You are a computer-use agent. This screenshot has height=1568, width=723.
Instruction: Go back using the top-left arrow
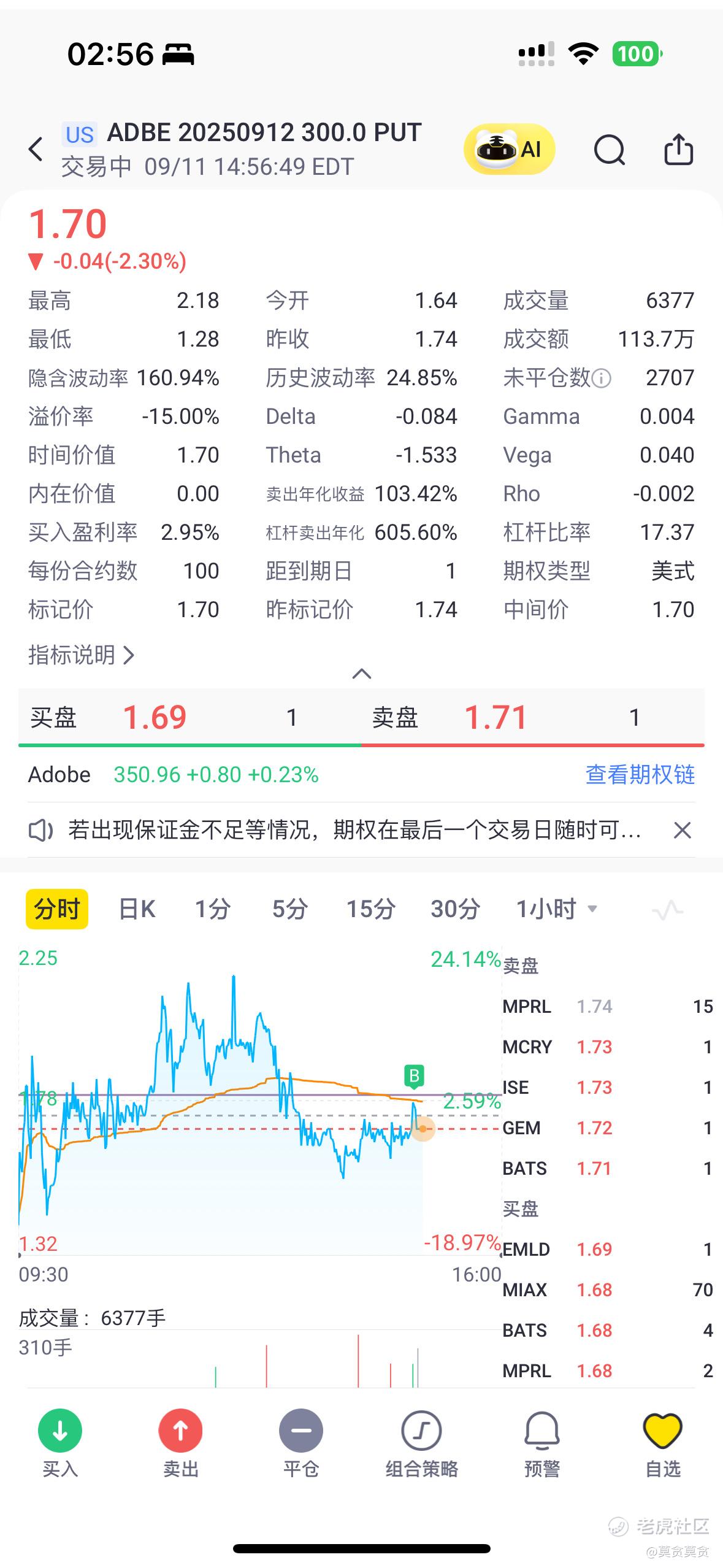click(36, 149)
